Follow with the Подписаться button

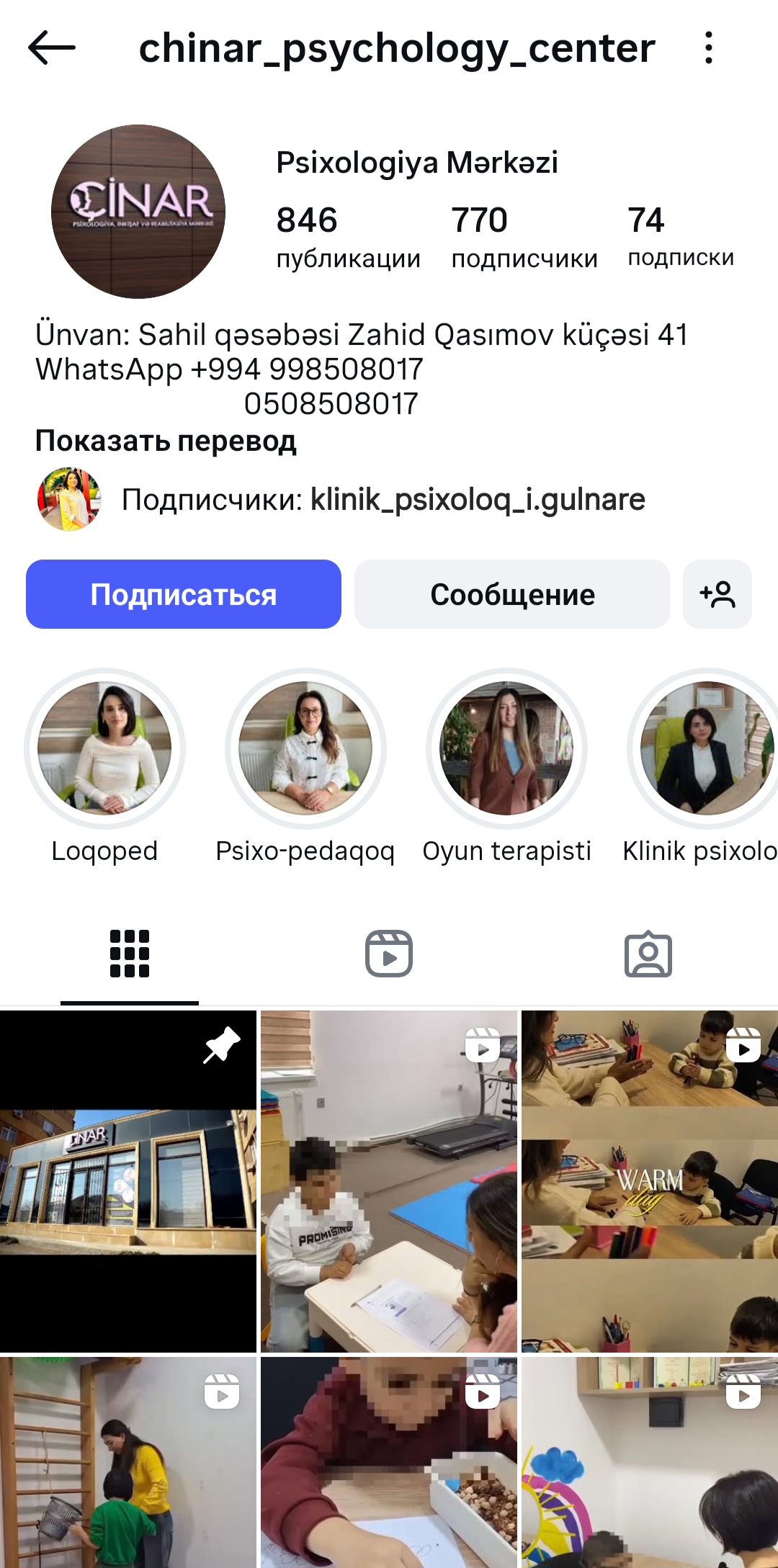point(184,594)
